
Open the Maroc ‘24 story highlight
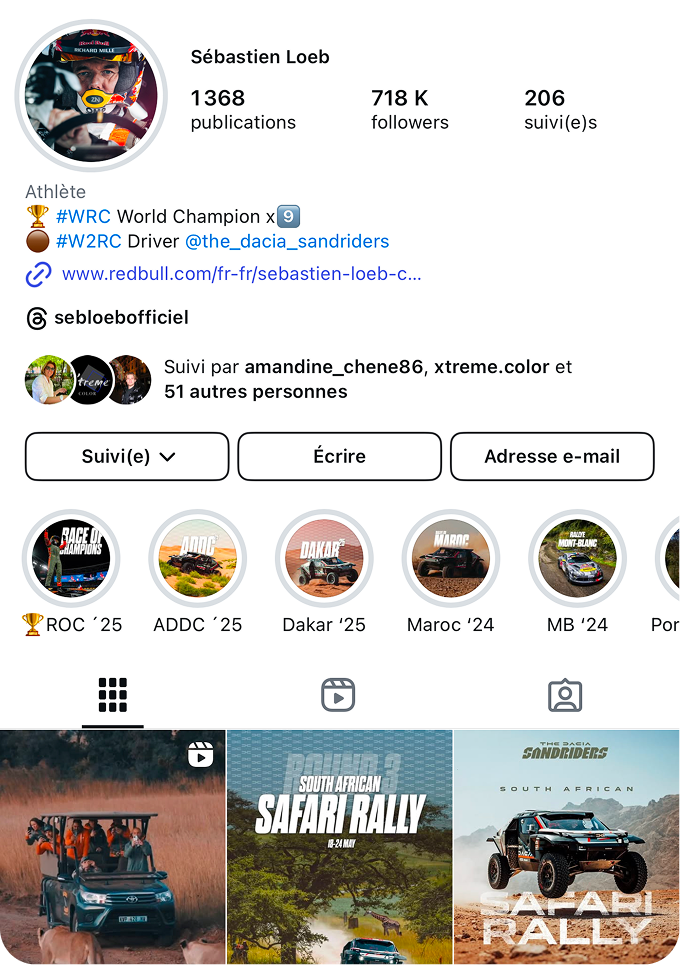click(x=451, y=559)
